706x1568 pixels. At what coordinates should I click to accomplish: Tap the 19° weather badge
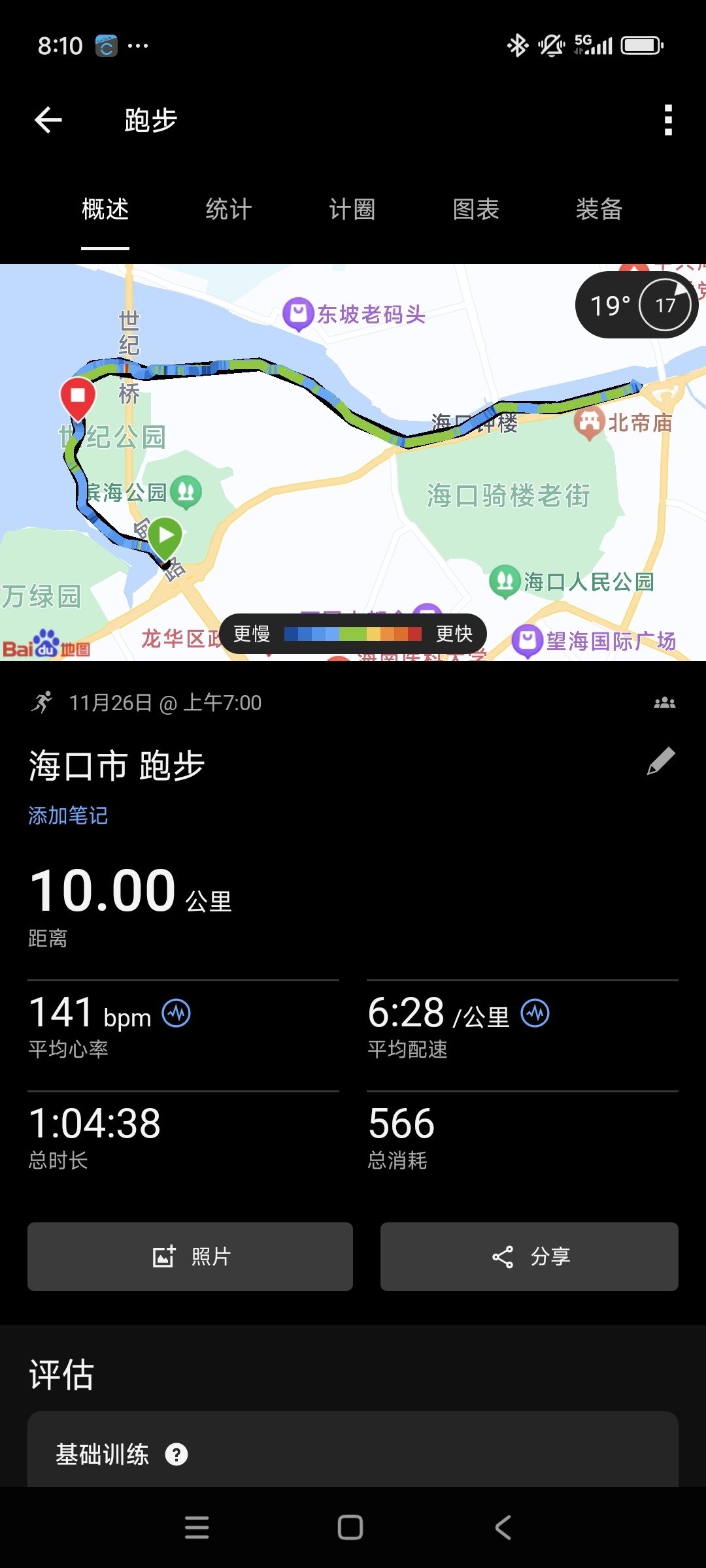(636, 305)
